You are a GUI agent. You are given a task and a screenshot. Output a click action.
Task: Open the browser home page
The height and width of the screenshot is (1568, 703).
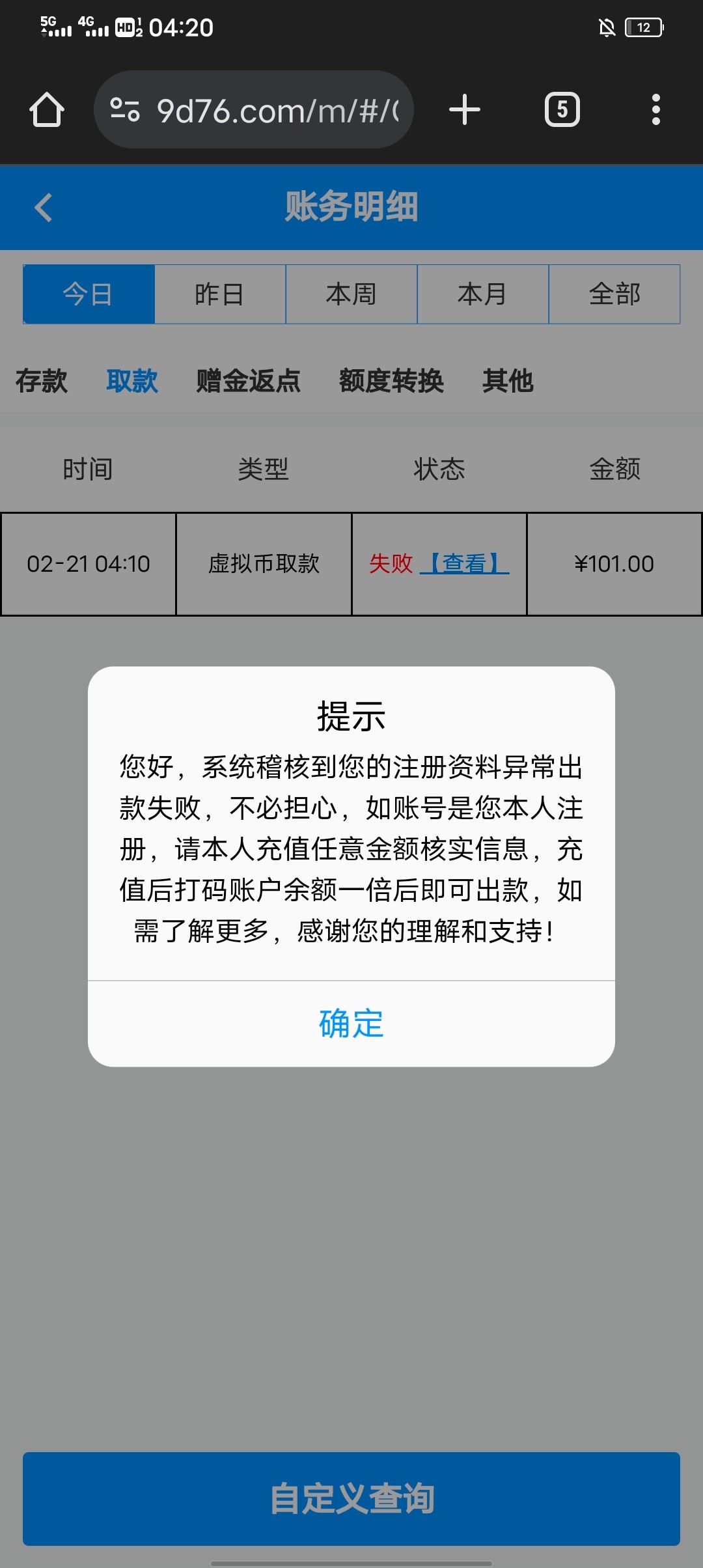click(x=47, y=109)
